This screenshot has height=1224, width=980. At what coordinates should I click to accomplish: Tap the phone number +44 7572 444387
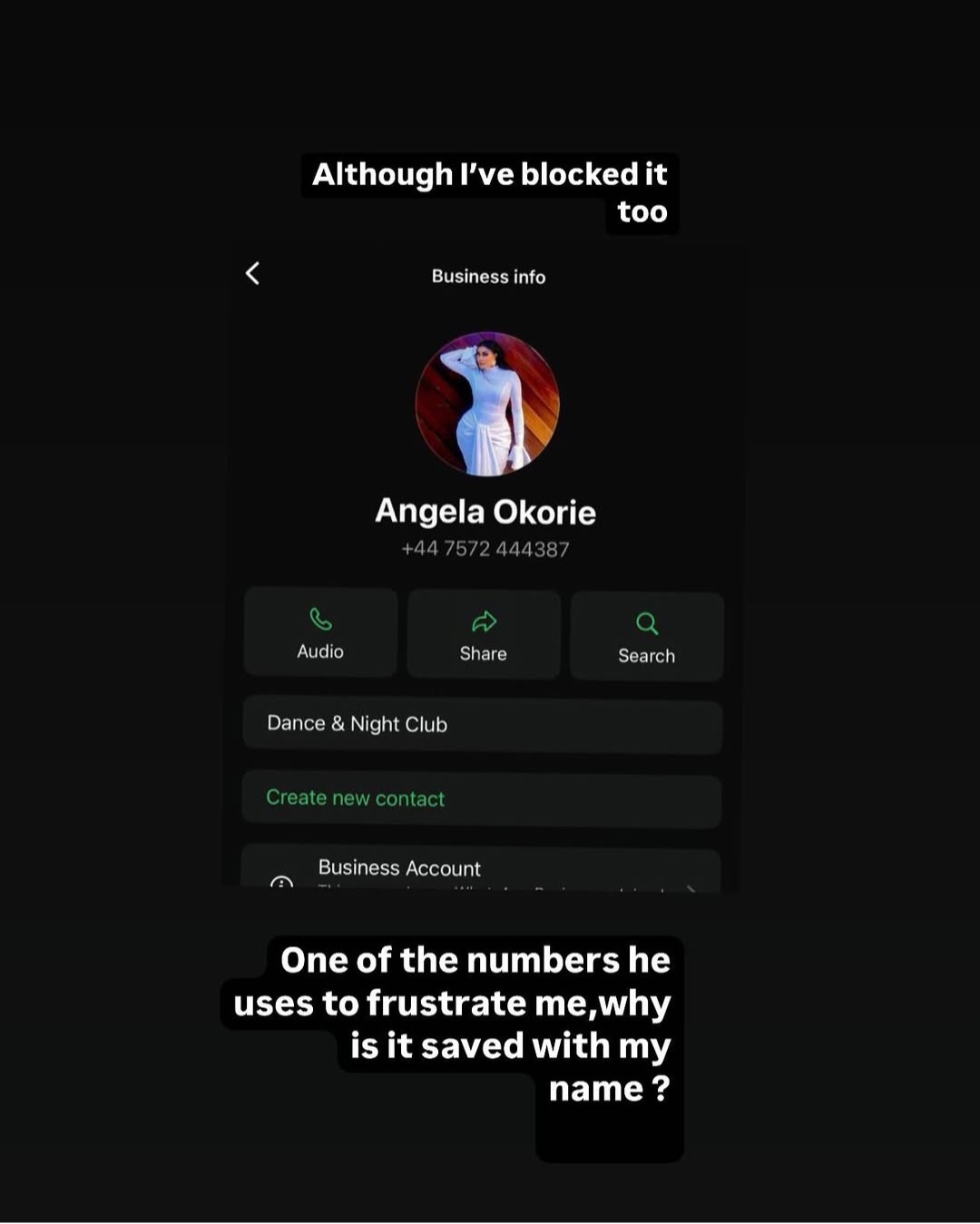point(486,548)
